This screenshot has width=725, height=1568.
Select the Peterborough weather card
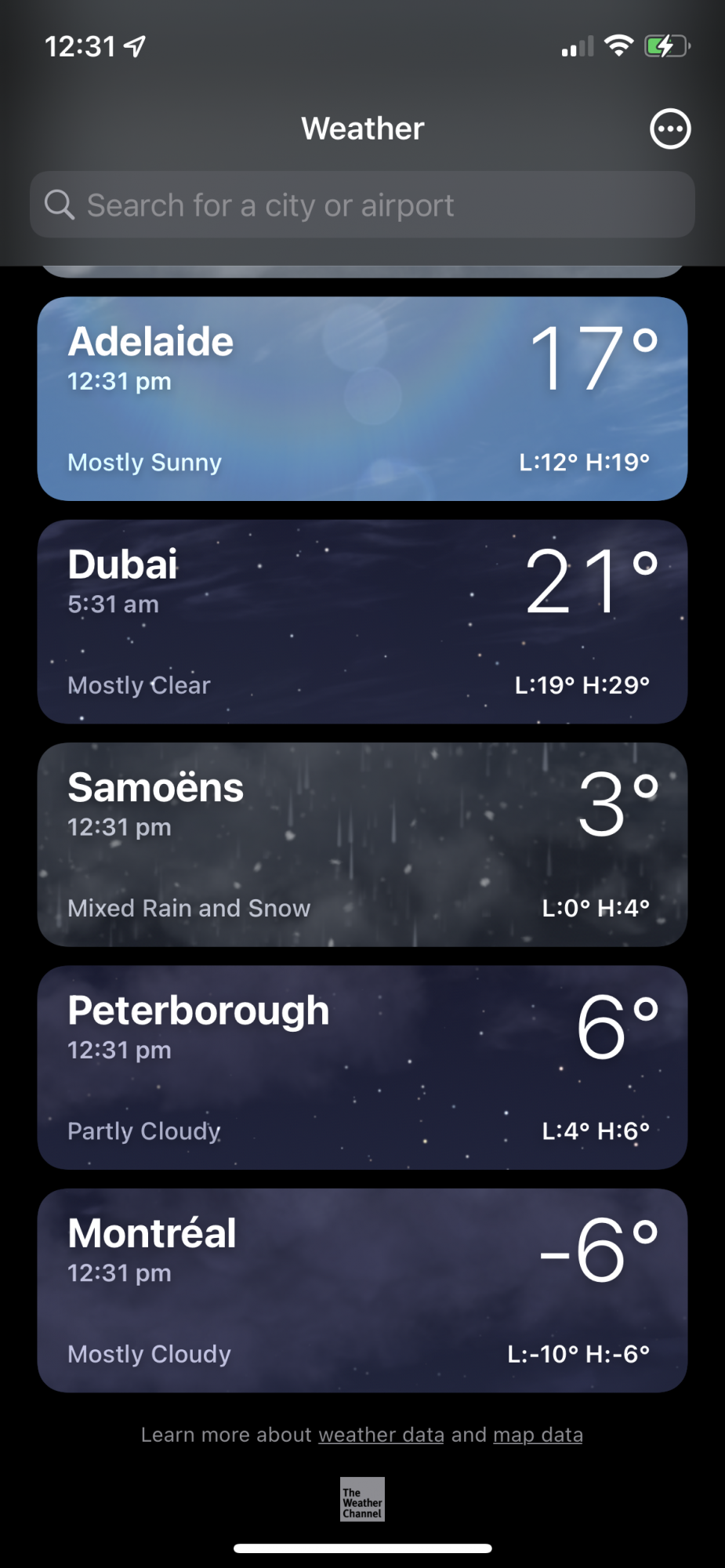pyautogui.click(x=362, y=1067)
